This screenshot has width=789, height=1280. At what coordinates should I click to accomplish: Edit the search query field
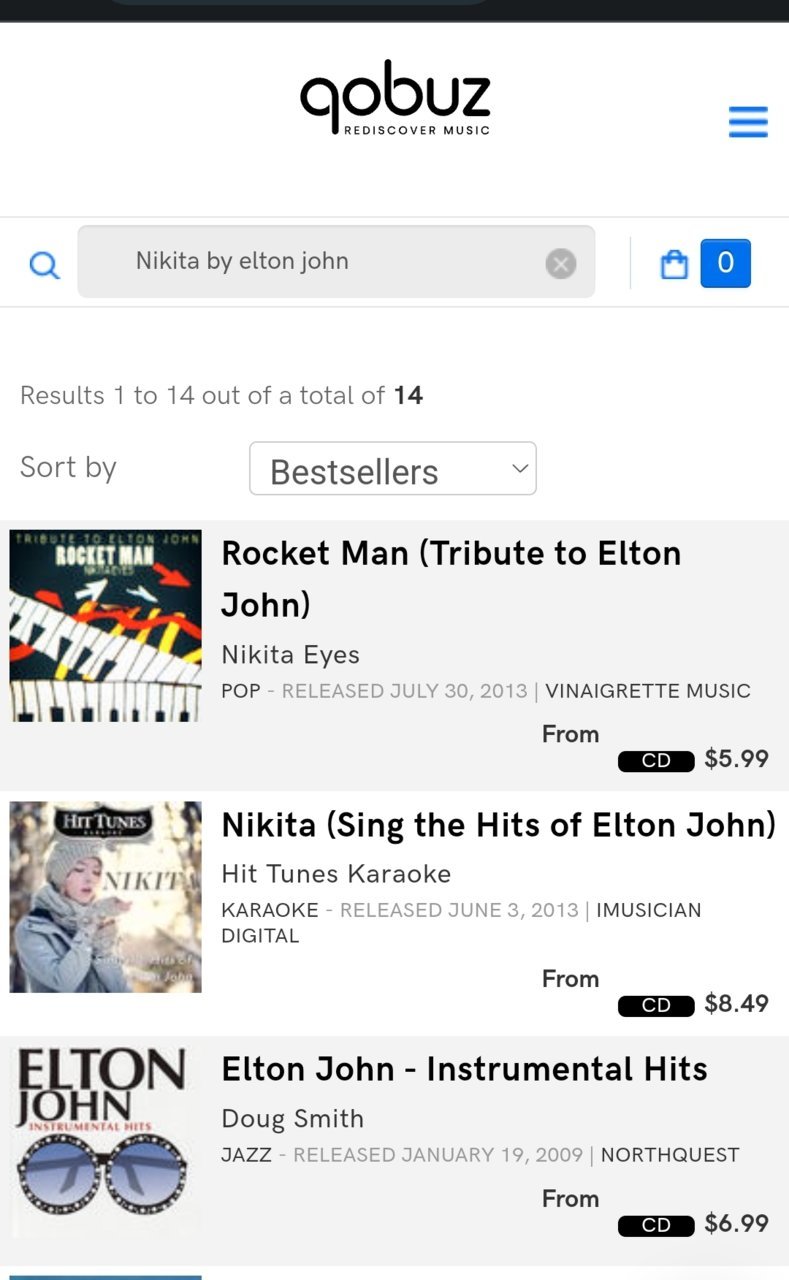point(330,262)
